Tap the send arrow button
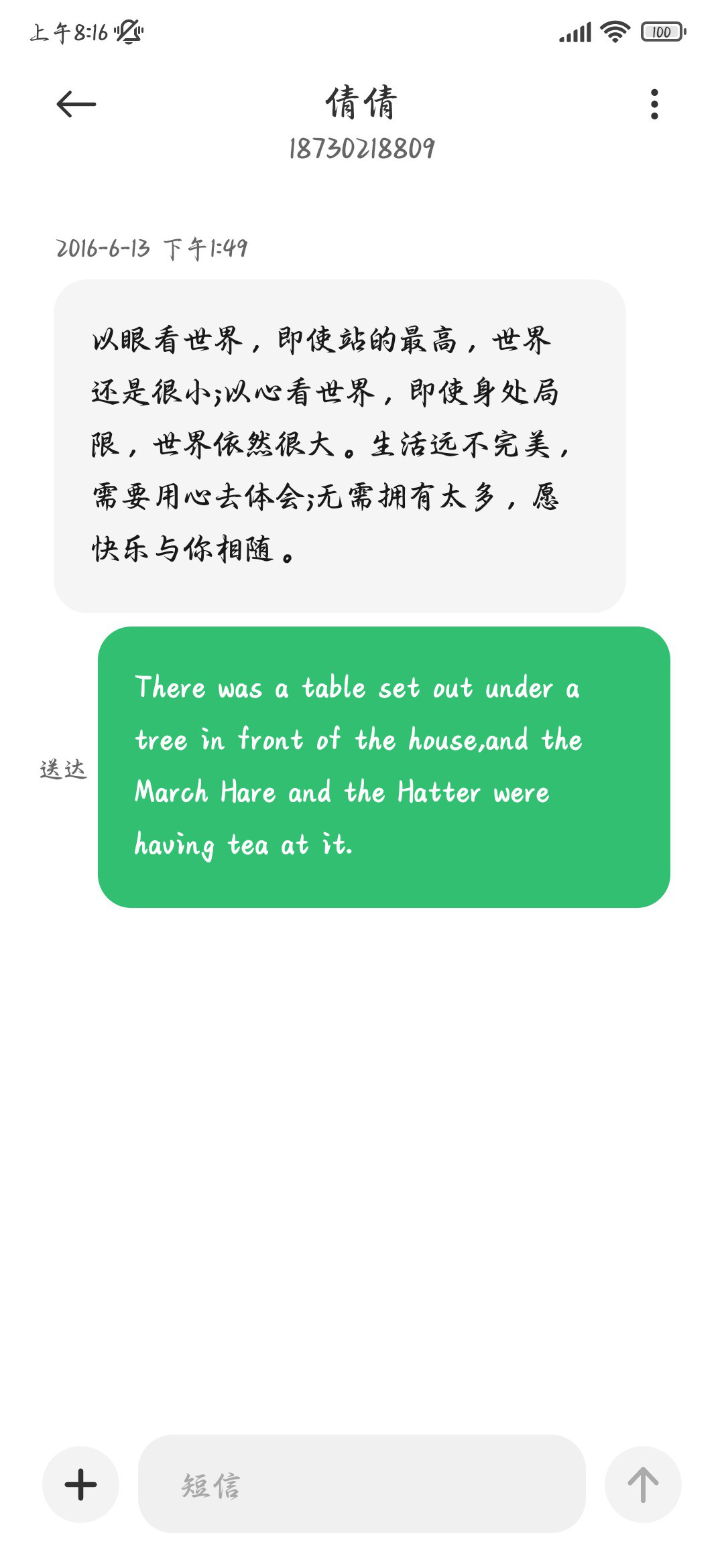The image size is (724, 1568). pyautogui.click(x=643, y=1484)
